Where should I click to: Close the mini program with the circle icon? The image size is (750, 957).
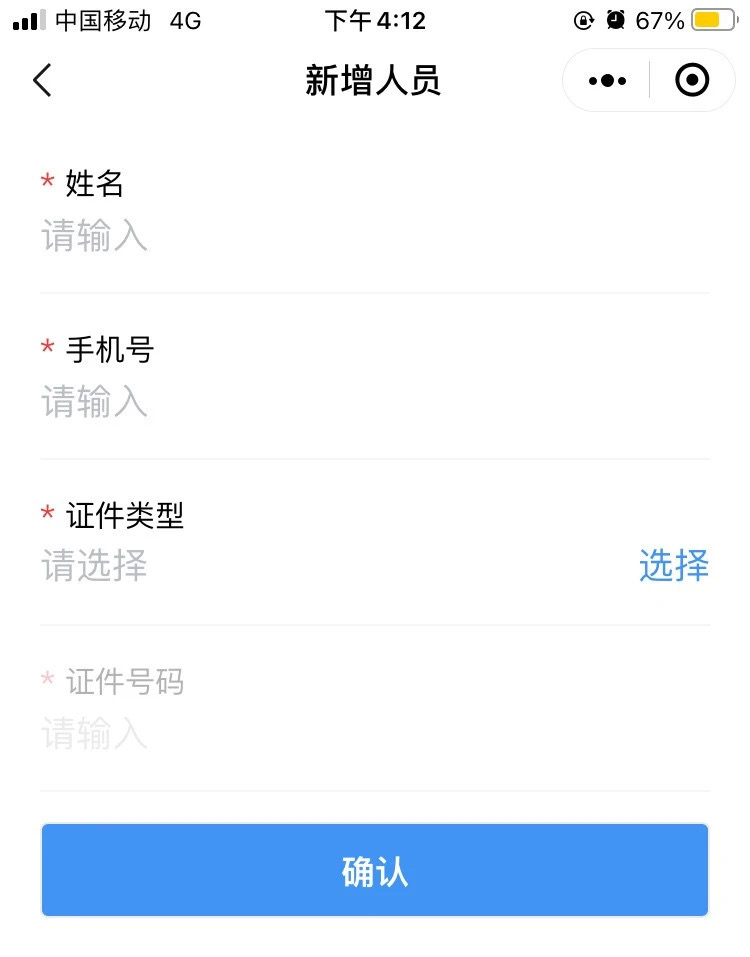coord(692,80)
